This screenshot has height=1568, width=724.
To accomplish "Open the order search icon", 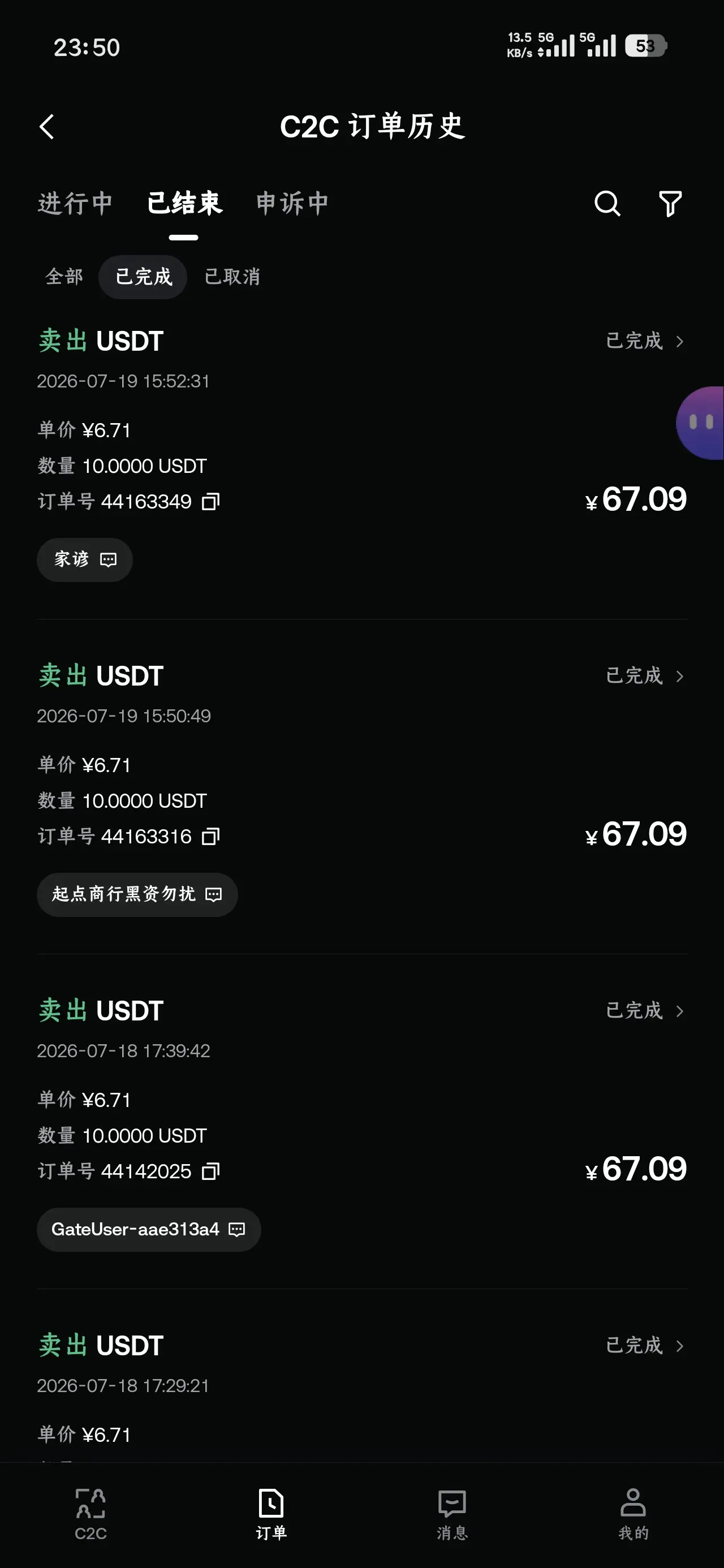I will pos(607,203).
